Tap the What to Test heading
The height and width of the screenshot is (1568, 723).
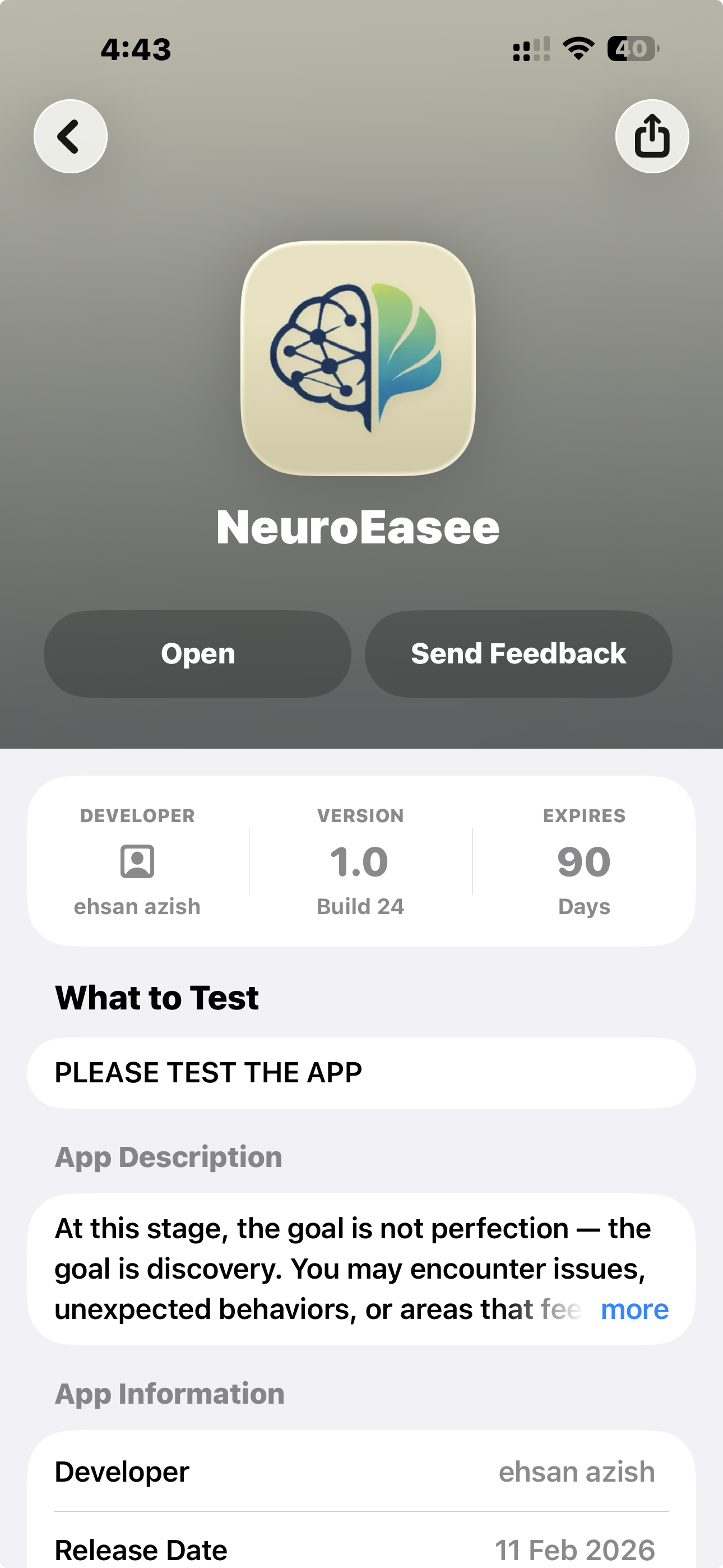[156, 997]
